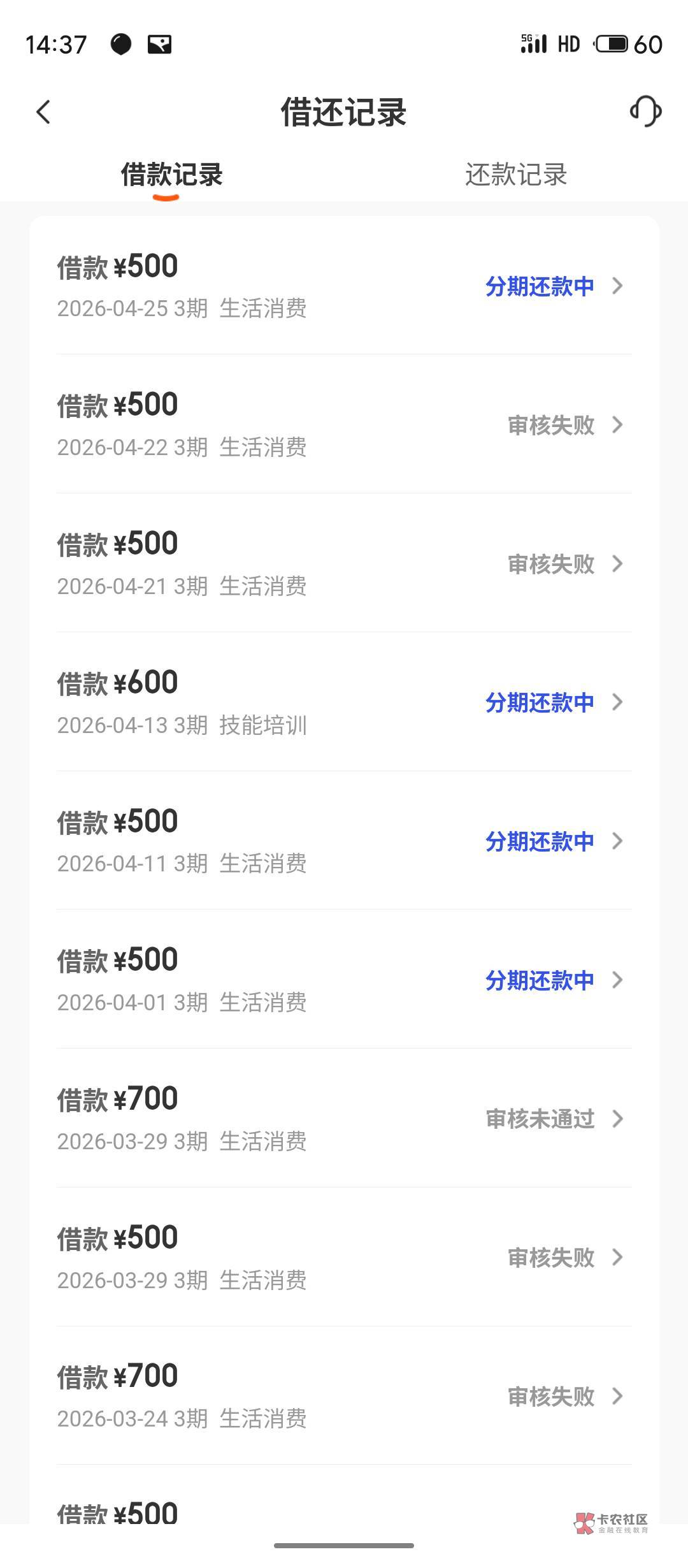View the ¥500 loan from 2026-04-21
This screenshot has height=1568, width=688.
(x=344, y=563)
